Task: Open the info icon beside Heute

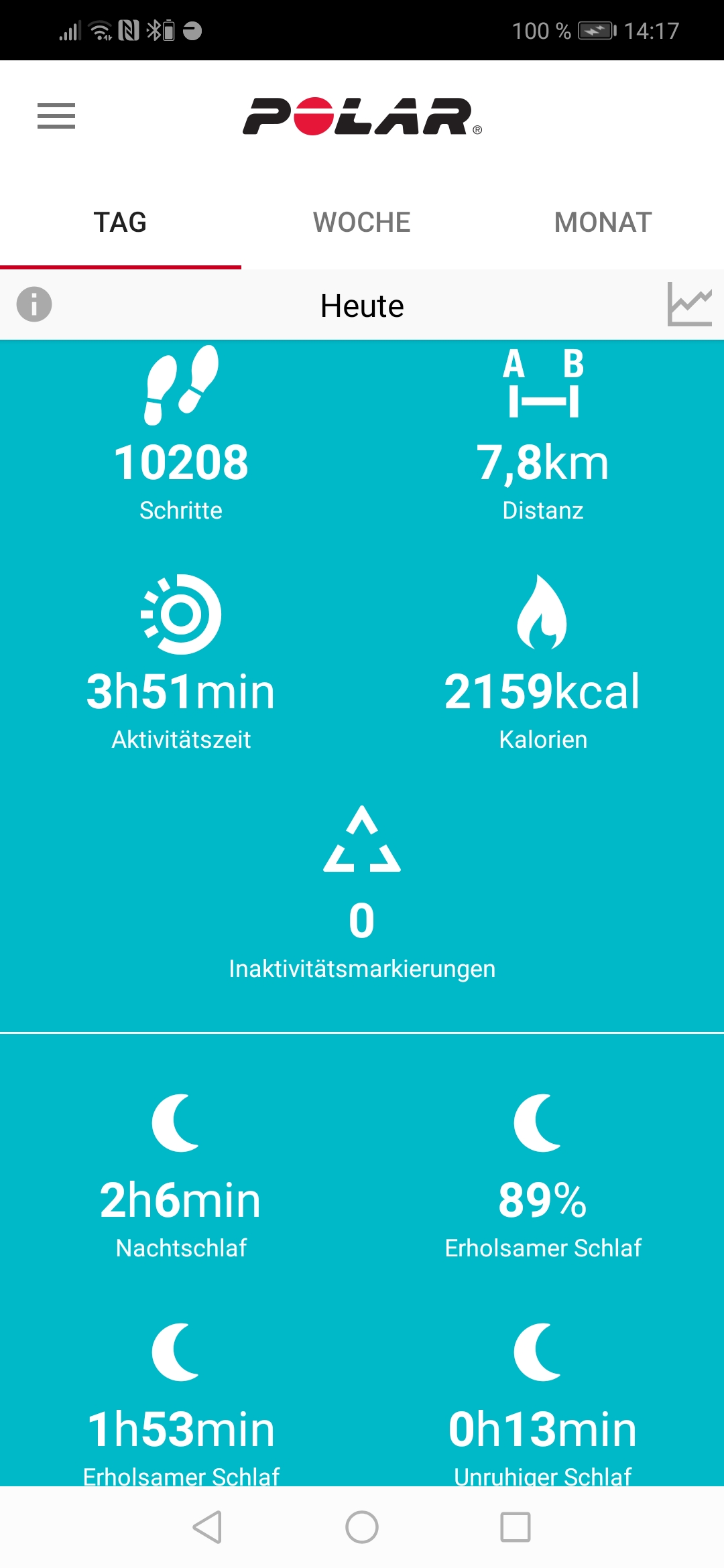Action: 34,304
